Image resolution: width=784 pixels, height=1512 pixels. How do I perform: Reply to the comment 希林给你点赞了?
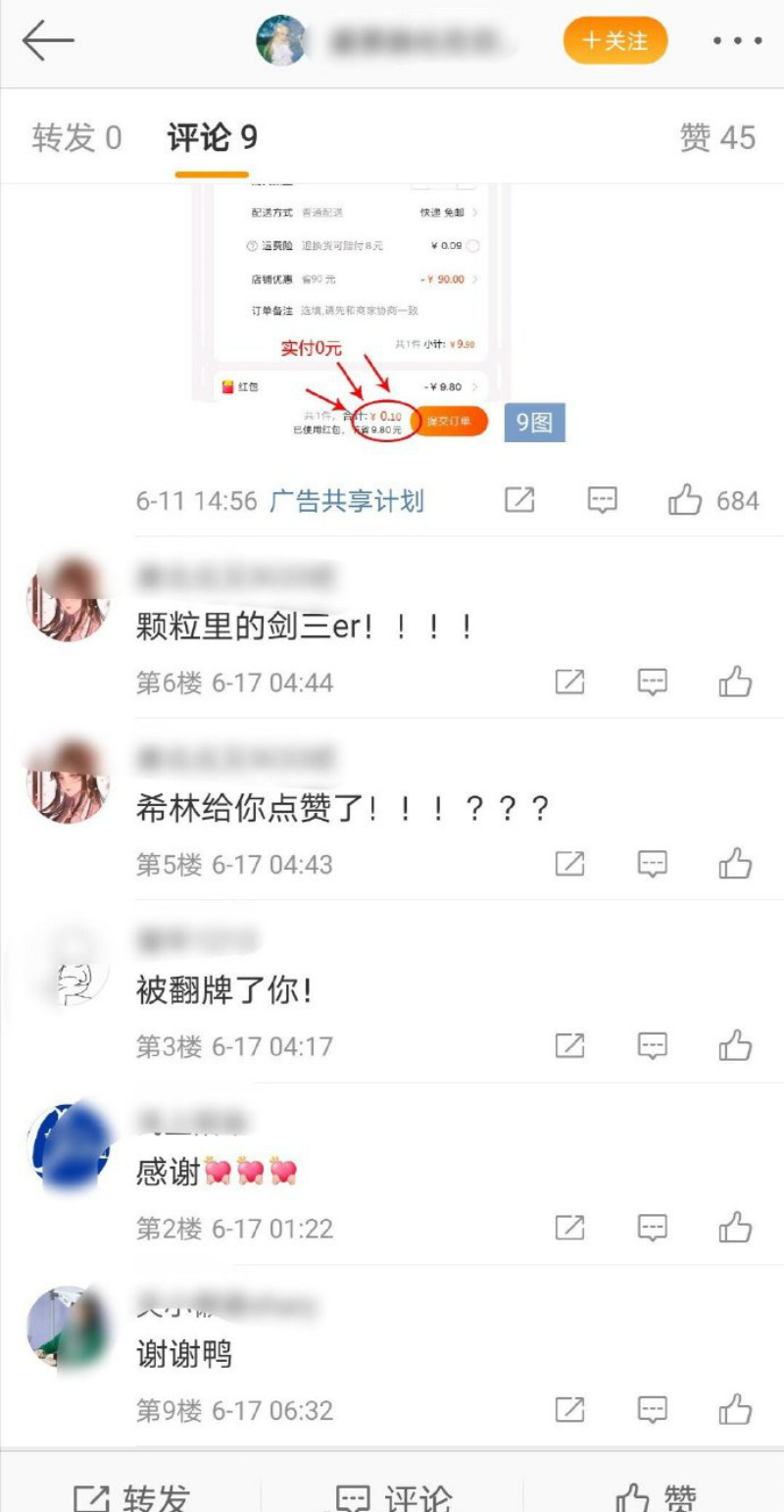click(653, 864)
